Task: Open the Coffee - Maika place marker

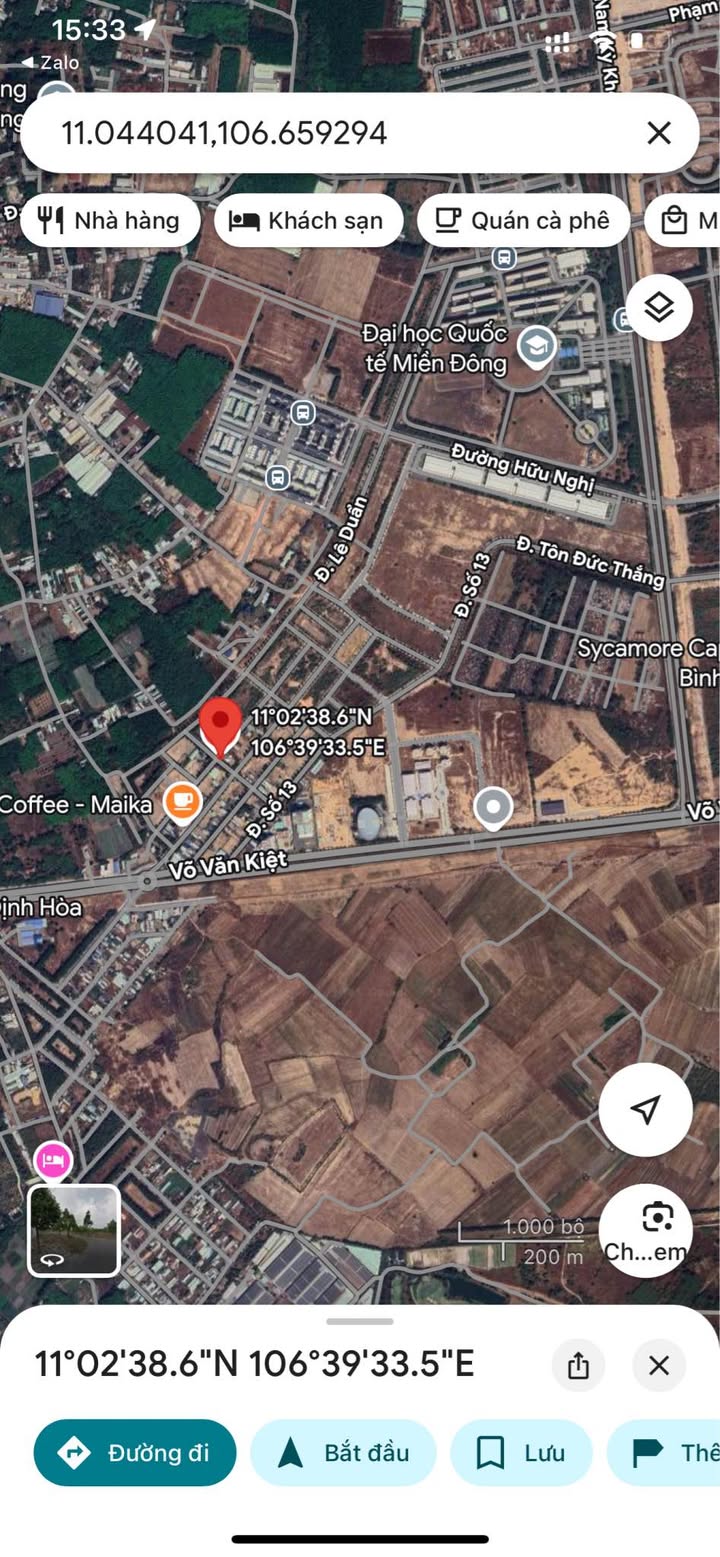Action: click(x=182, y=802)
